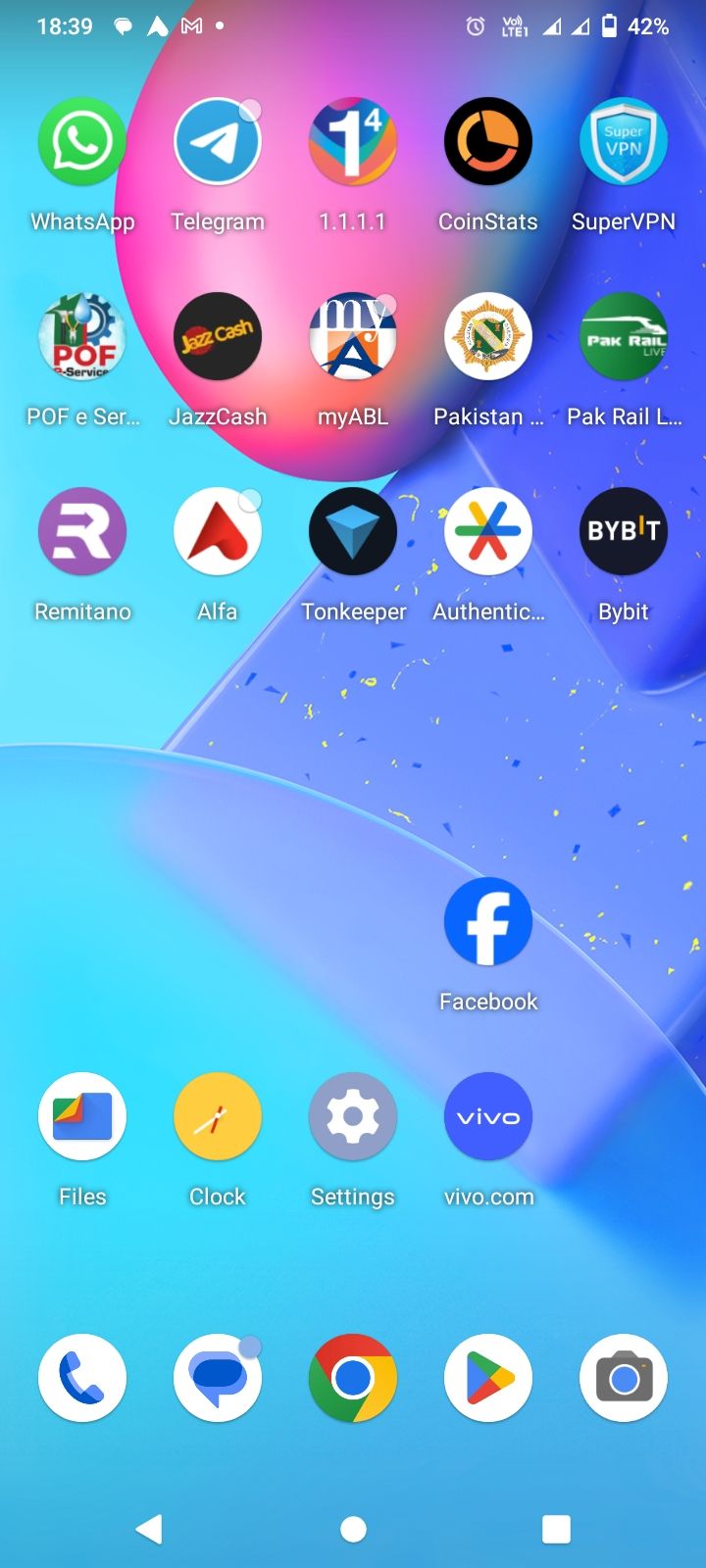Open the JazzCash app

[218, 336]
